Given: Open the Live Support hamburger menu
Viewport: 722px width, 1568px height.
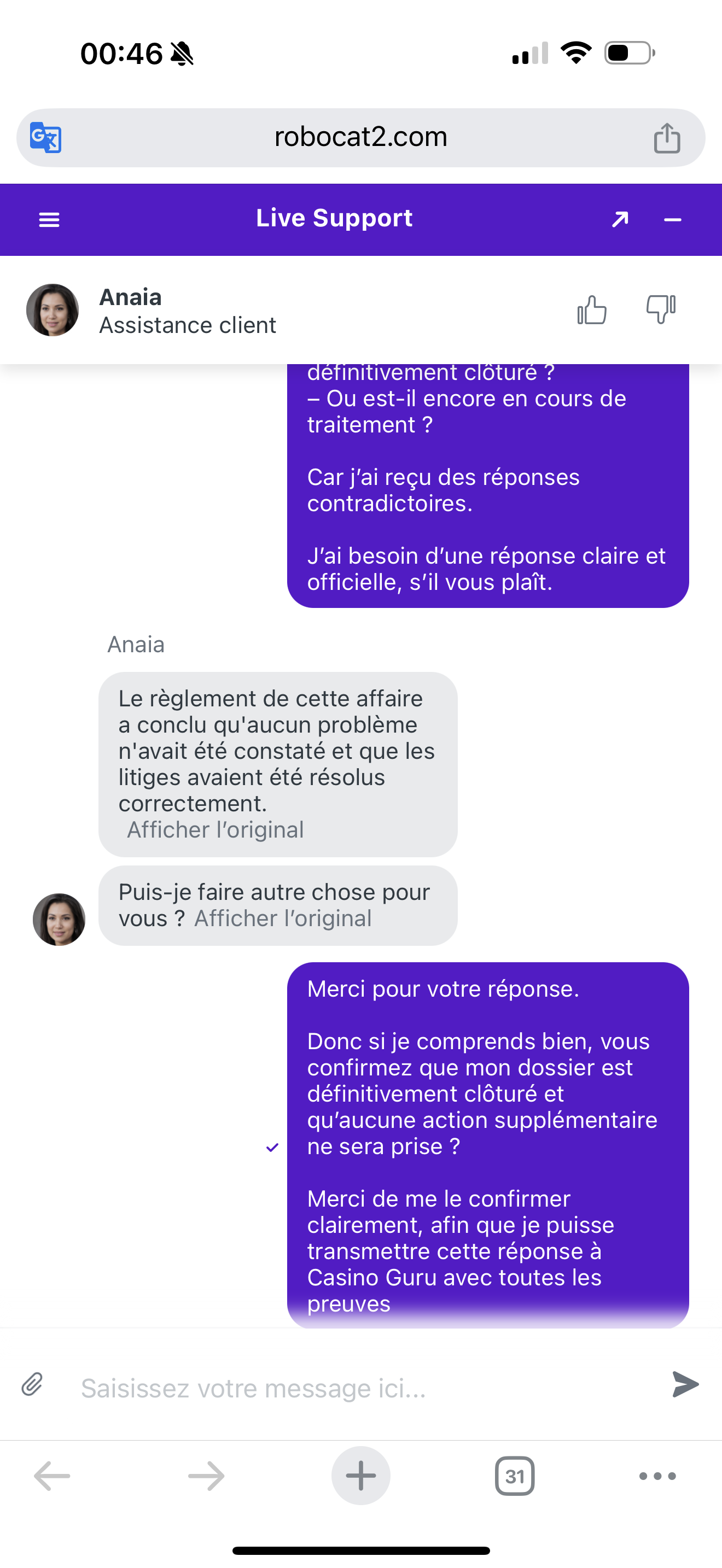Looking at the screenshot, I should tap(49, 220).
